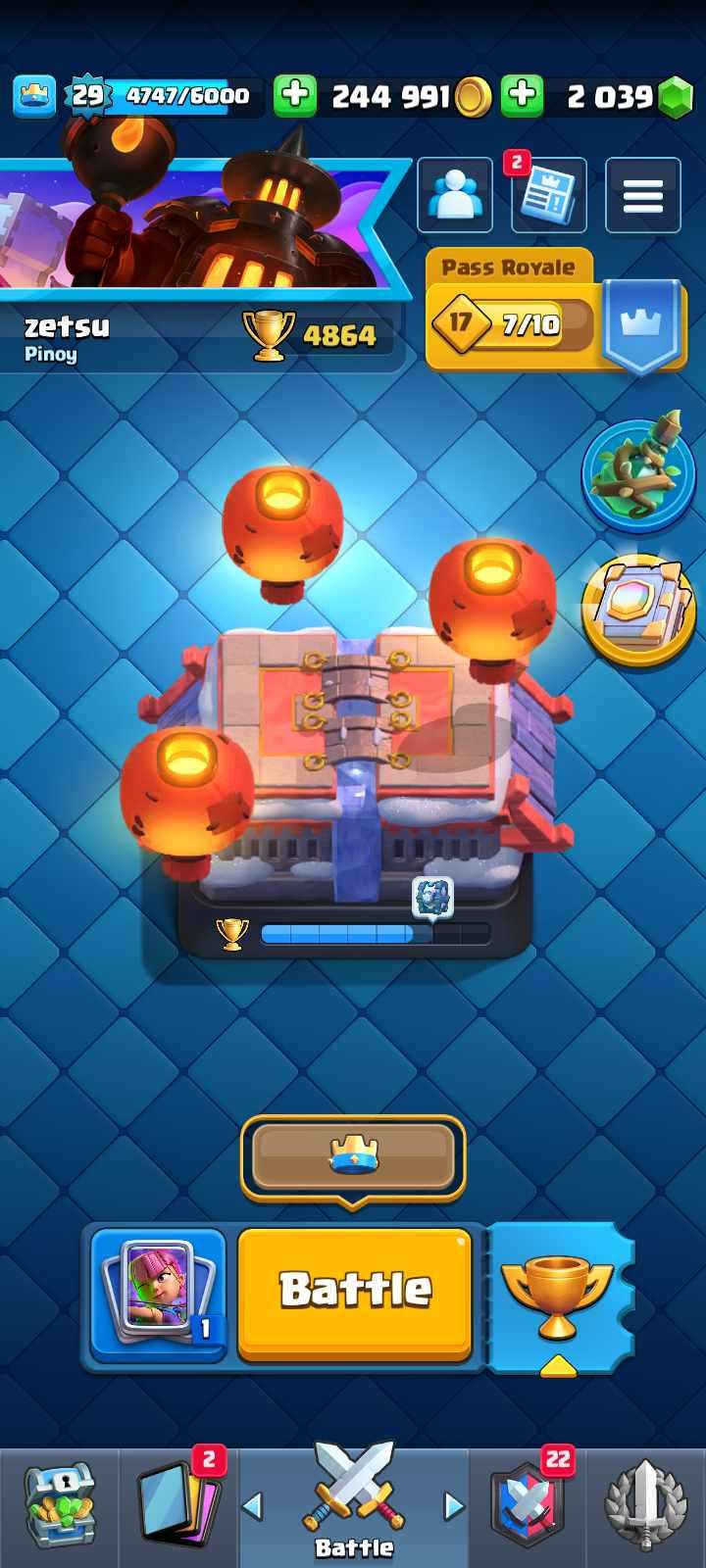Start a match with the Battle button
The width and height of the screenshot is (706, 1568).
355,1291
